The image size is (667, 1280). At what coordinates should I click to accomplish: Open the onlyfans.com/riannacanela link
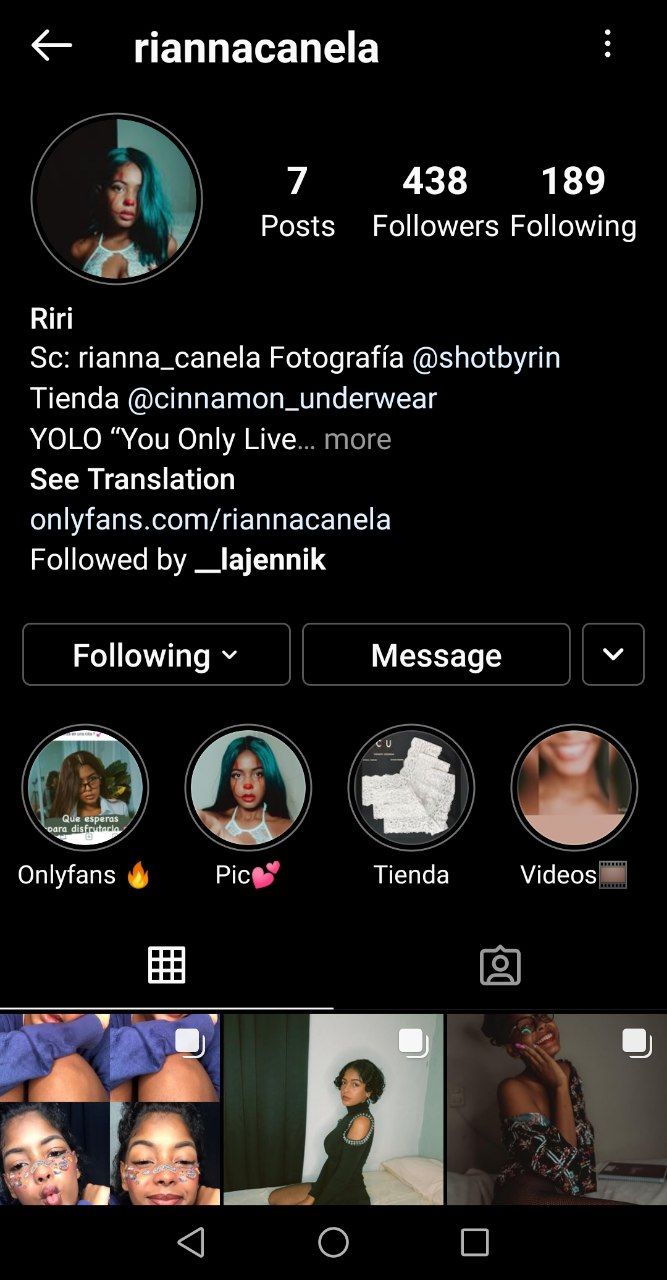pos(210,519)
